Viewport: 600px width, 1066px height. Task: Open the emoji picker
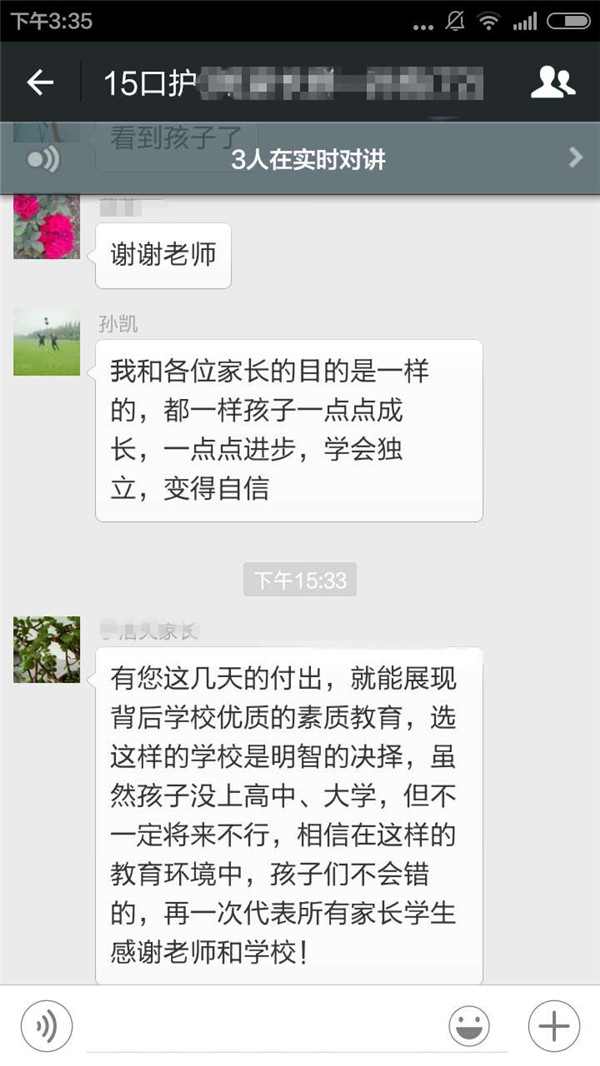pyautogui.click(x=469, y=1026)
